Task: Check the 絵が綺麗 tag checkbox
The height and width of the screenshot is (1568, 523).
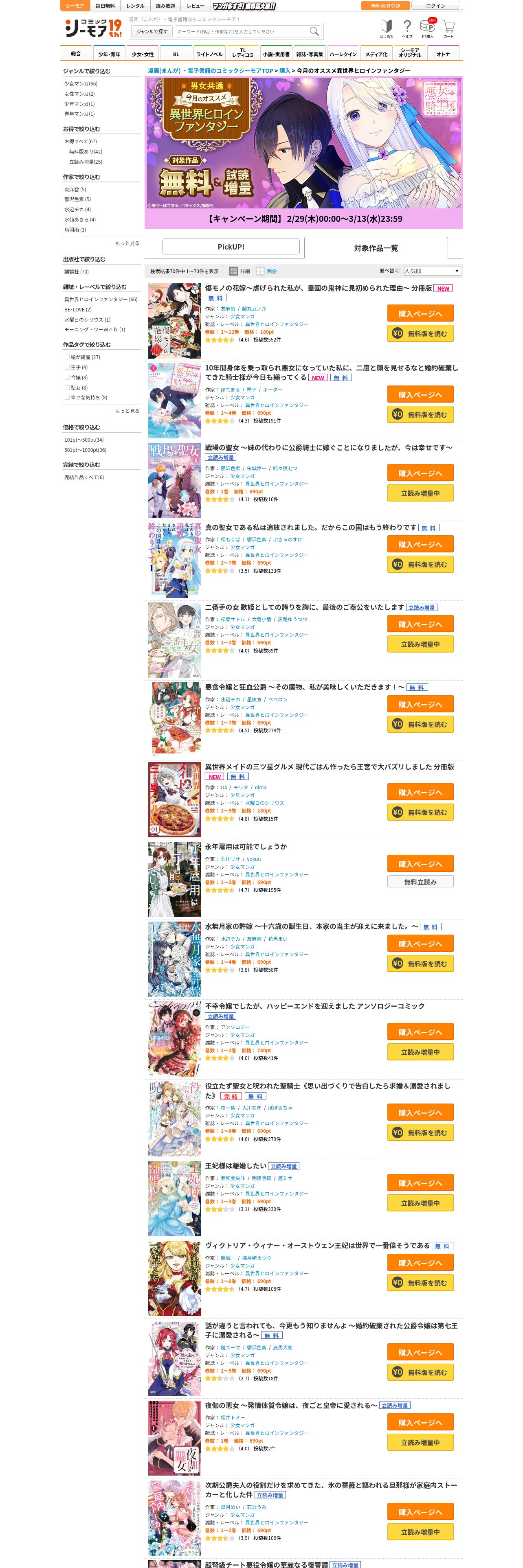Action: click(67, 357)
